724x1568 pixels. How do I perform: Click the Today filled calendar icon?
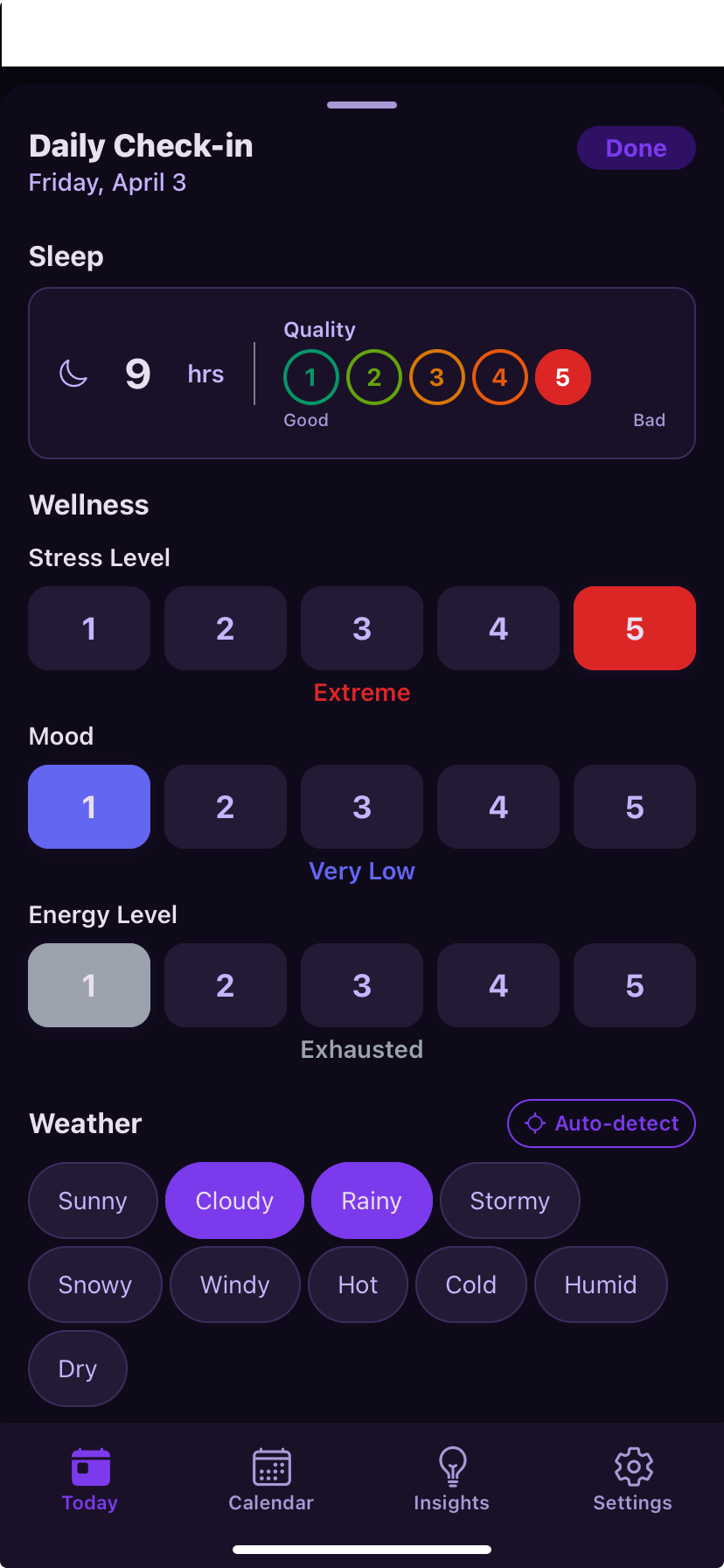[89, 1466]
